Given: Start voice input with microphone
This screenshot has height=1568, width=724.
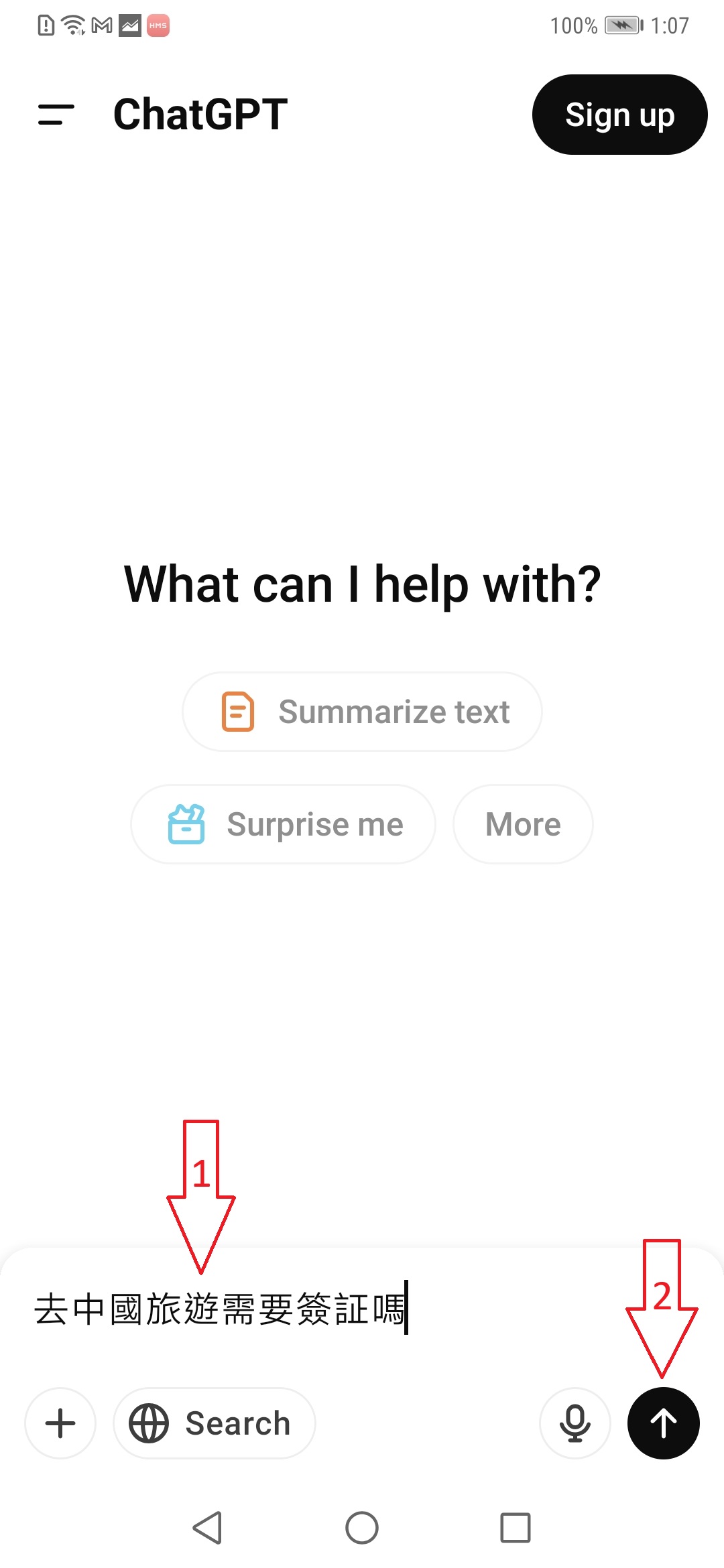Looking at the screenshot, I should (x=575, y=1423).
